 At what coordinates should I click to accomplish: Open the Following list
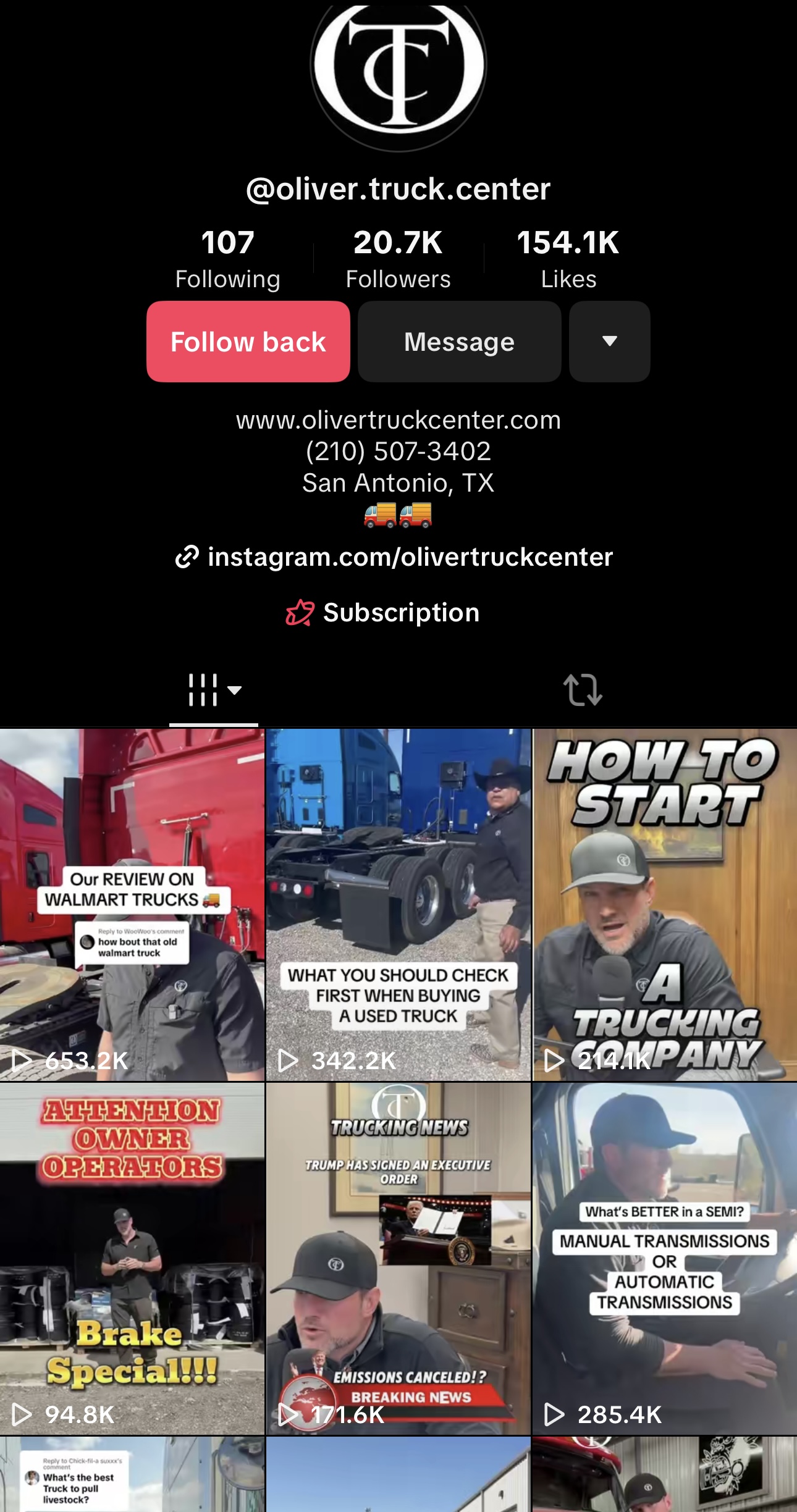(227, 258)
